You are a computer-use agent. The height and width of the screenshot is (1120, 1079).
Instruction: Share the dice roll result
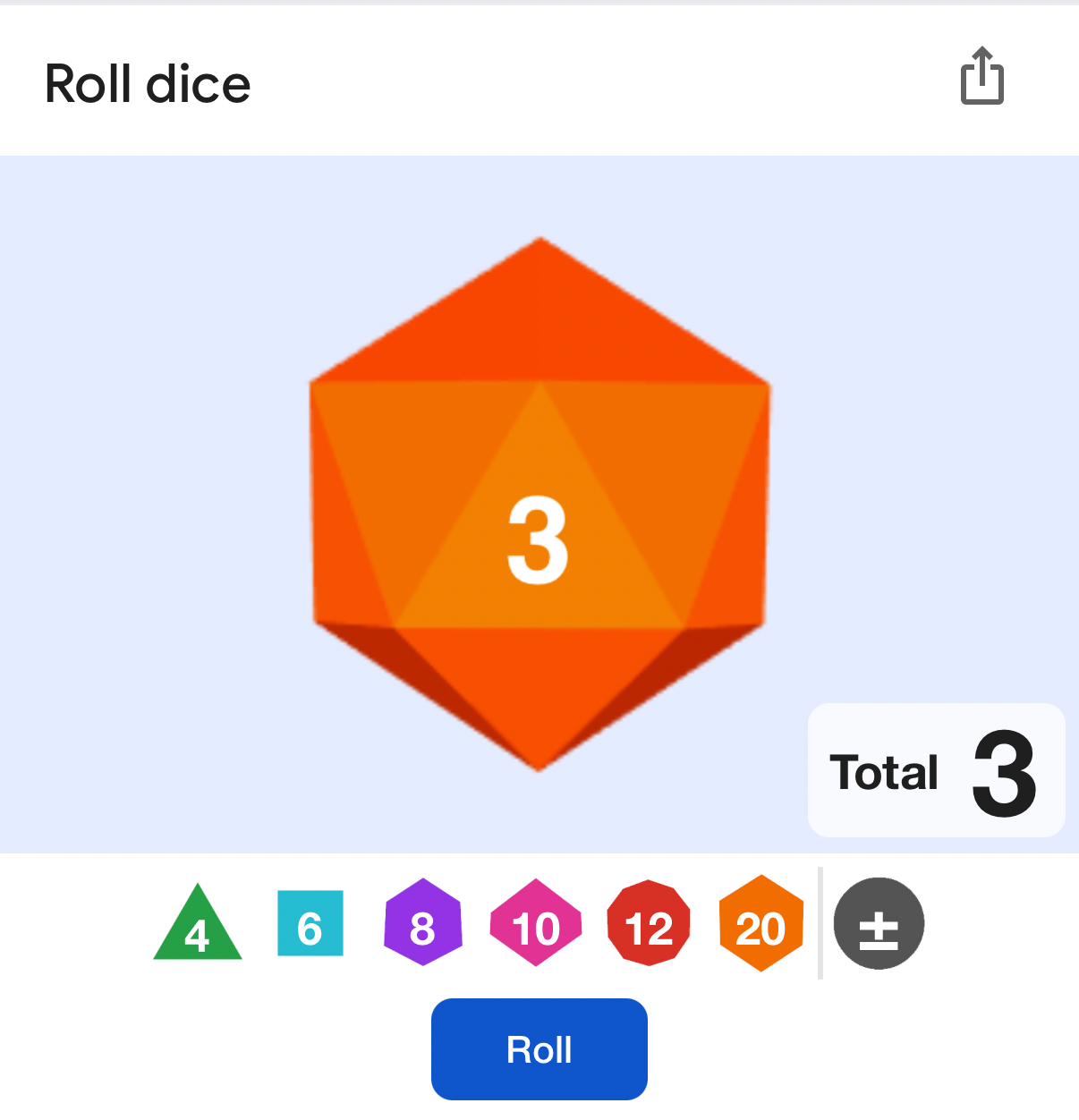pyautogui.click(x=981, y=77)
